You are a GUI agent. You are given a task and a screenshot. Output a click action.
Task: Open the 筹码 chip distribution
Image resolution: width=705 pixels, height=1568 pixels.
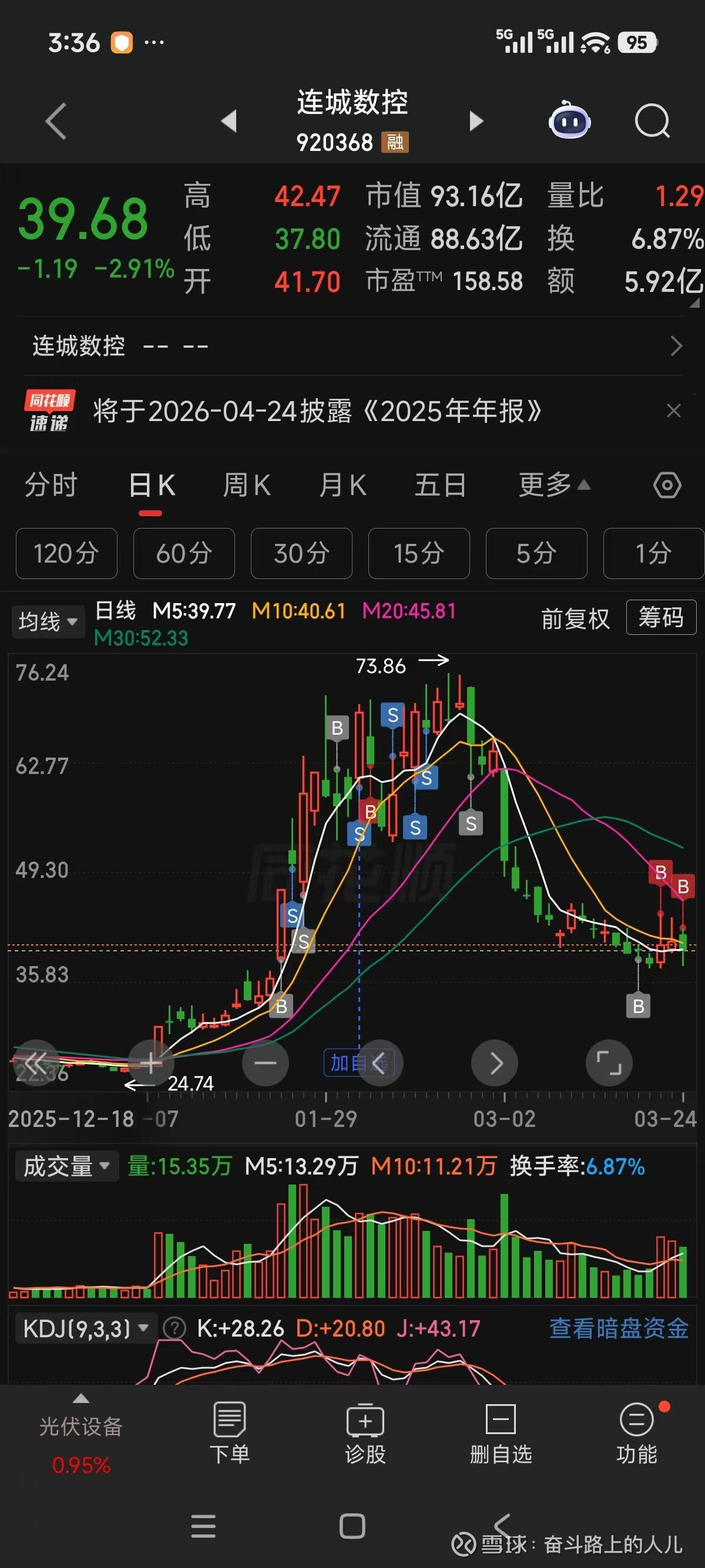coord(660,618)
